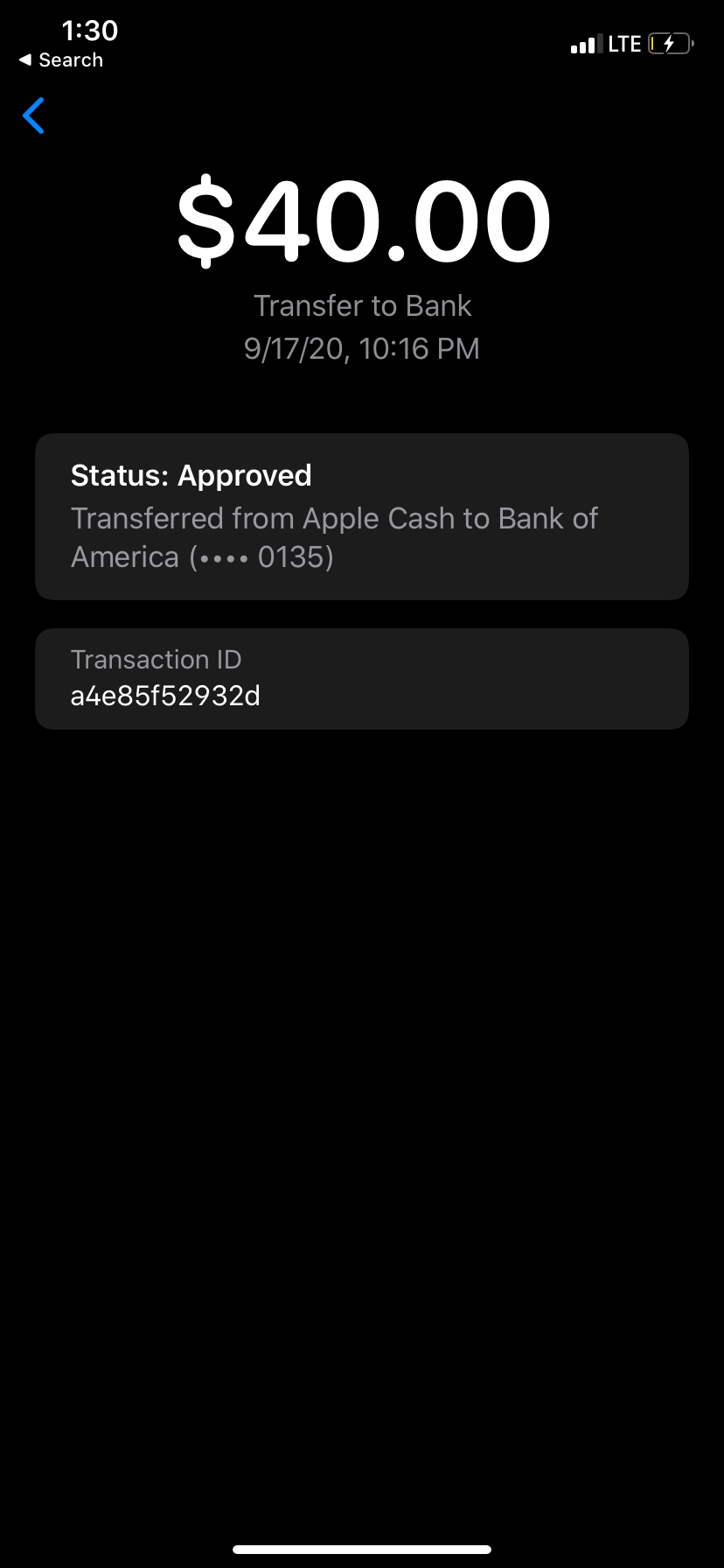Return to Search via the status bar link

61,60
